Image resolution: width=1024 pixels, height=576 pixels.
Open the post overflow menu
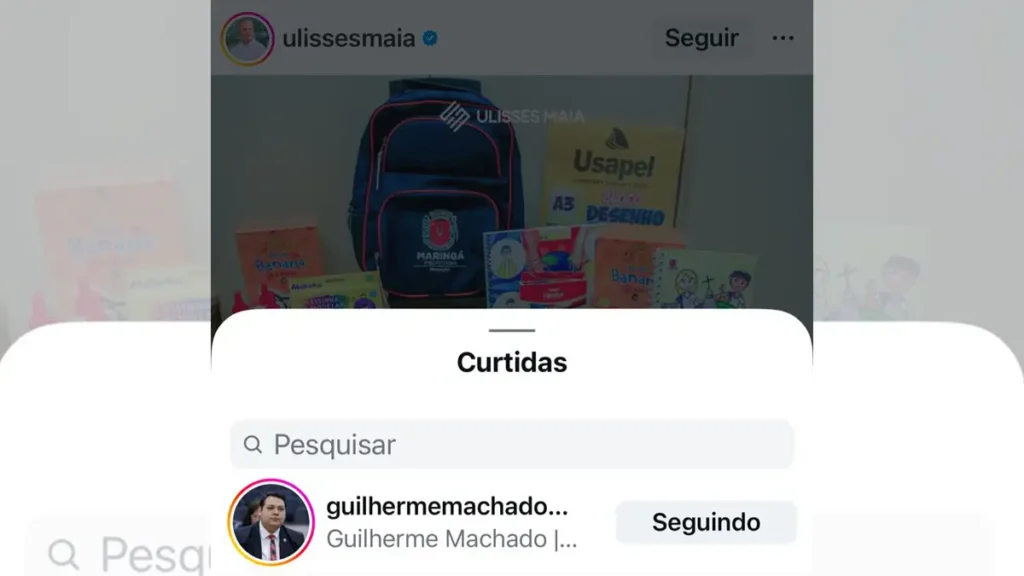click(x=783, y=38)
